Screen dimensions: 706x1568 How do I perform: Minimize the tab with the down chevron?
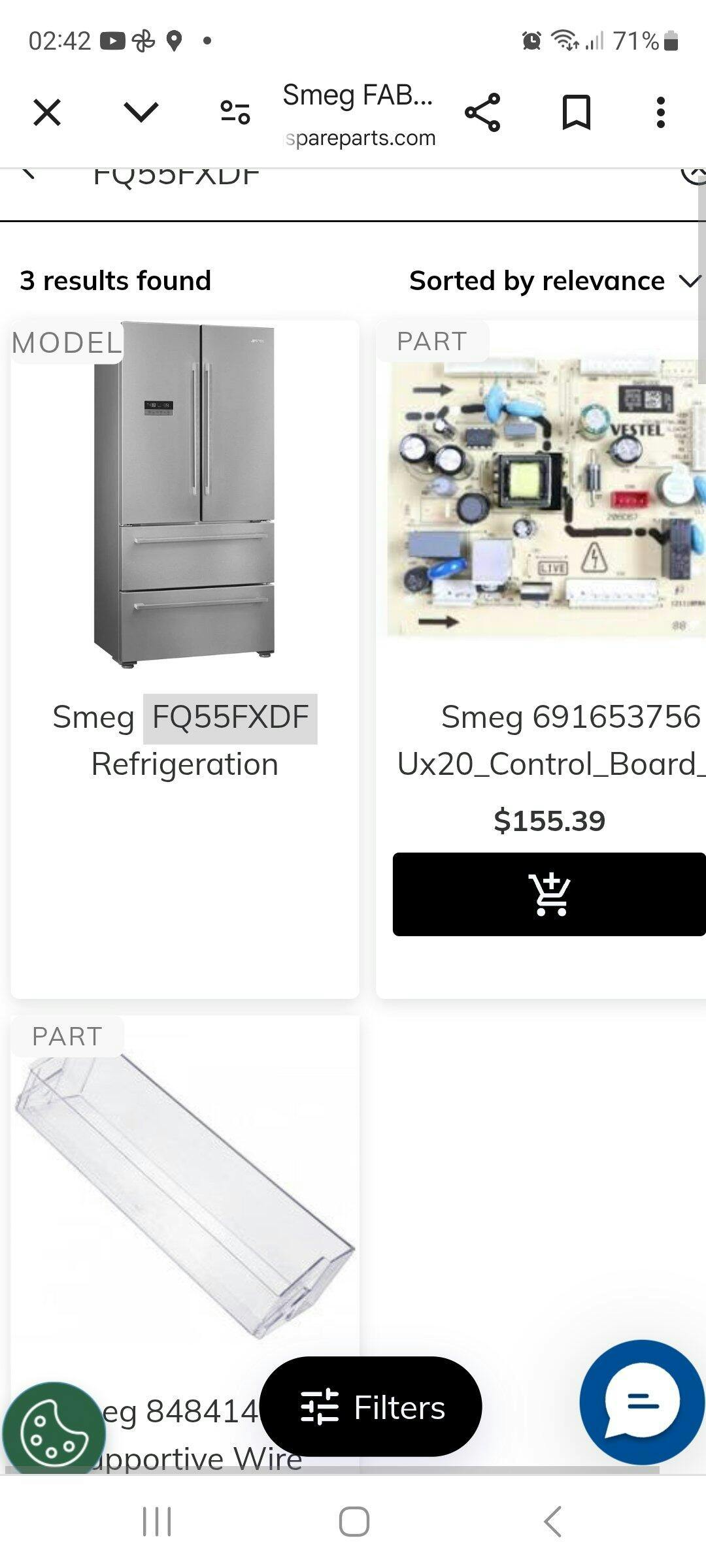141,112
